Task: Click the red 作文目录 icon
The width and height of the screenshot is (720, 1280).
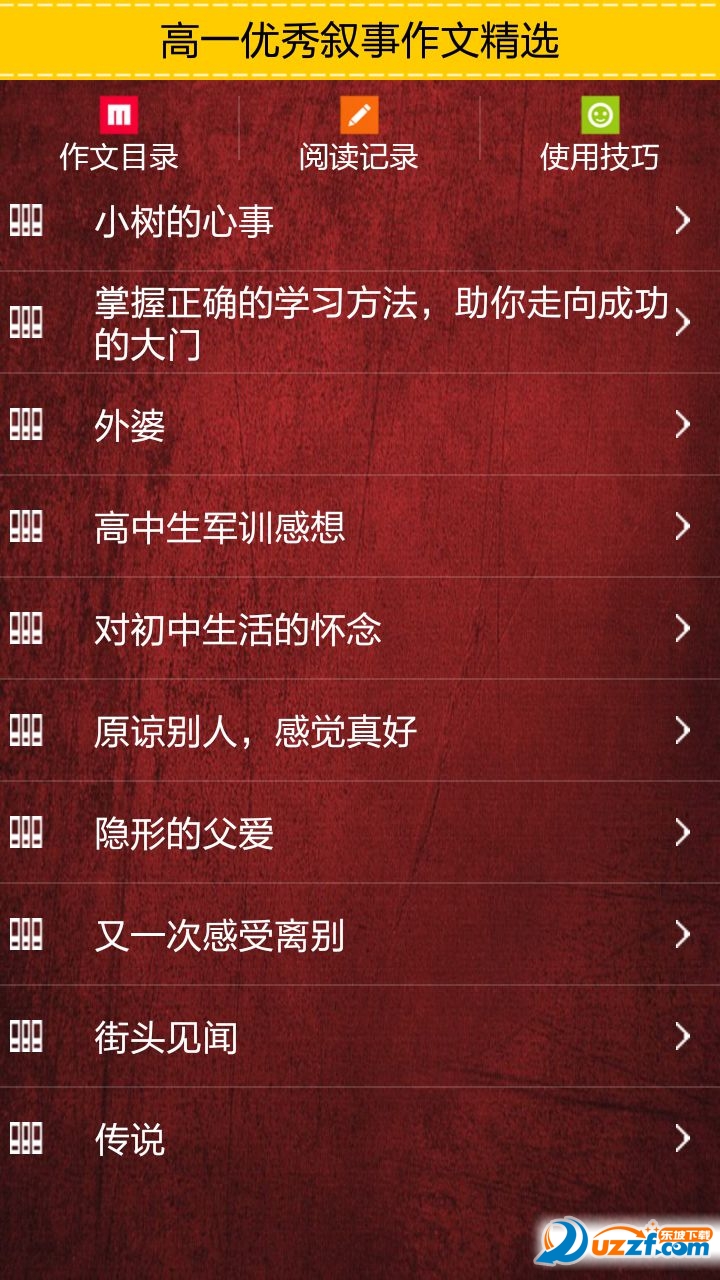Action: pyautogui.click(x=118, y=115)
